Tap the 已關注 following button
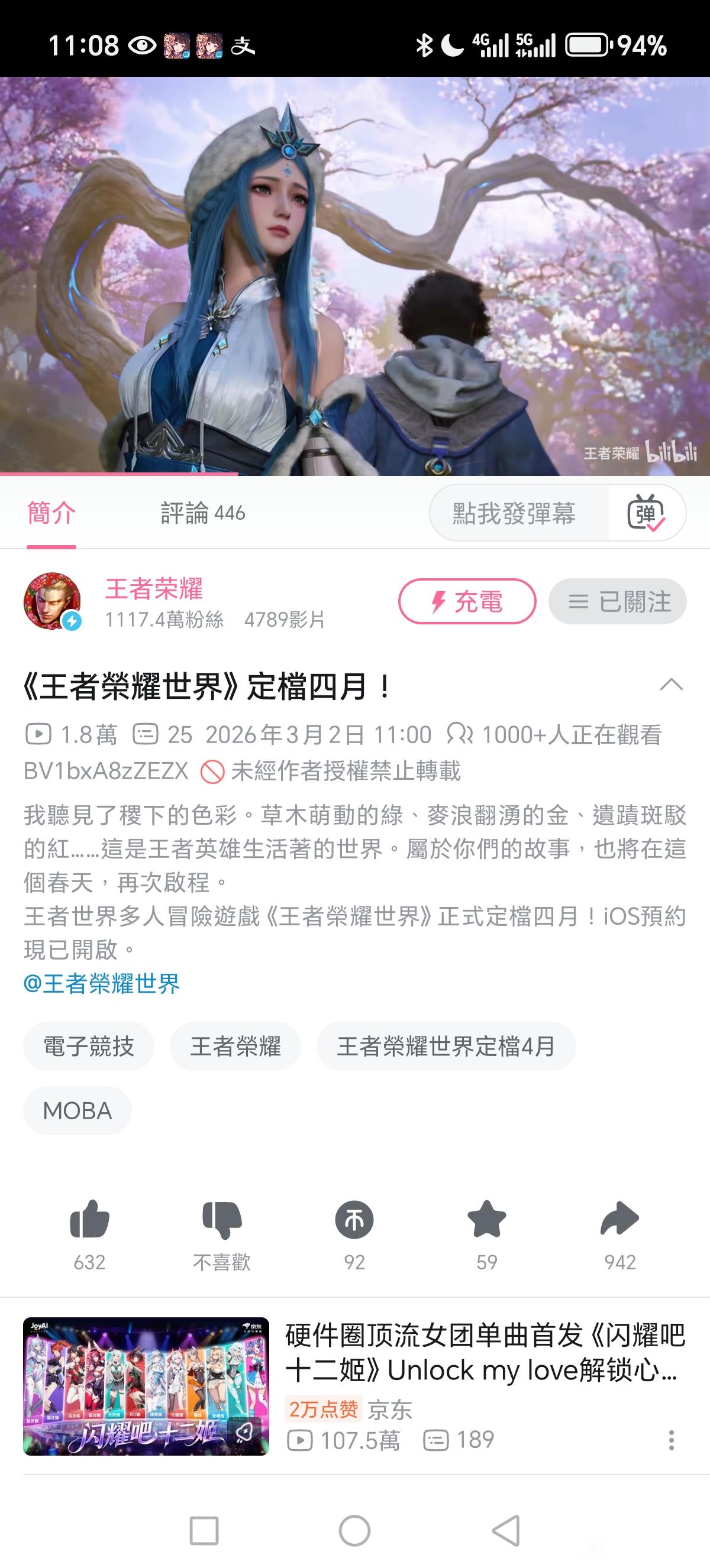Screen dimensions: 710x1568 coord(618,601)
